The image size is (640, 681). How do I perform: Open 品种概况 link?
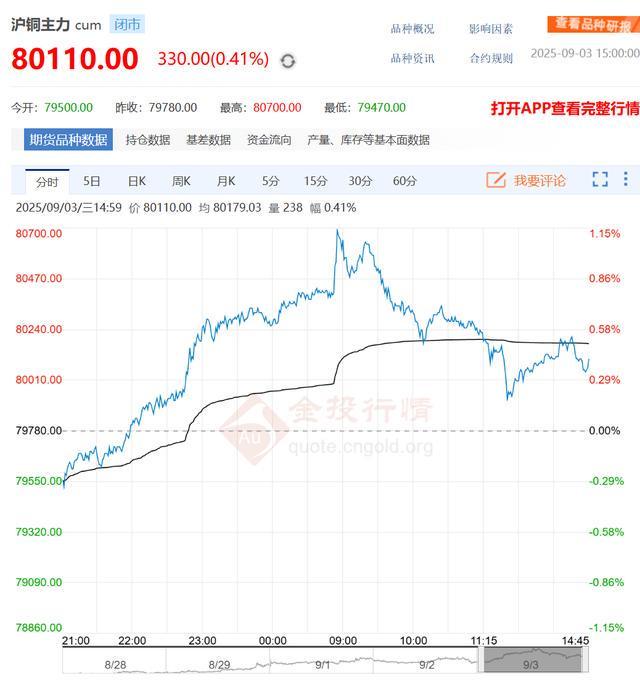(x=412, y=29)
